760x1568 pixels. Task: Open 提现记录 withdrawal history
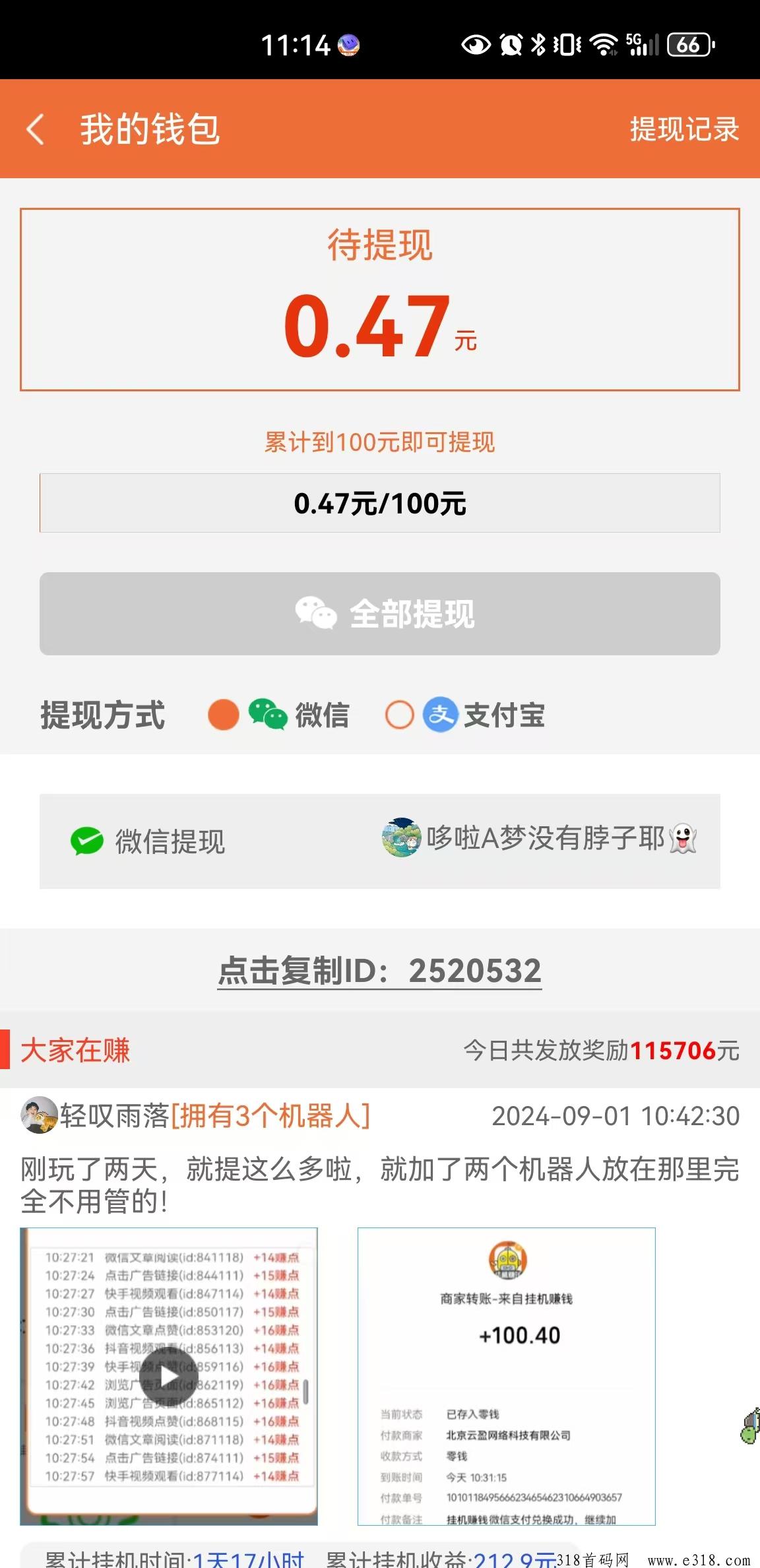coord(683,129)
